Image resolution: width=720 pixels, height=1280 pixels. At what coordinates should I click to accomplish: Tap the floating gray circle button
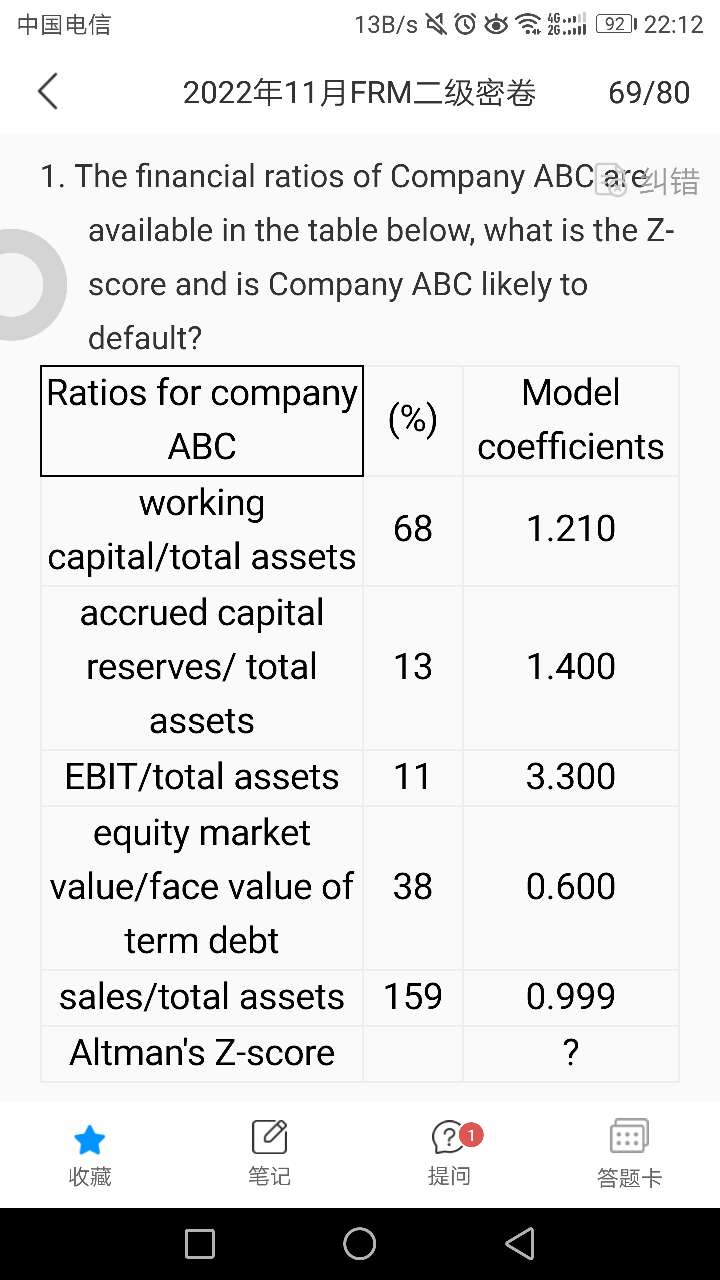22,285
